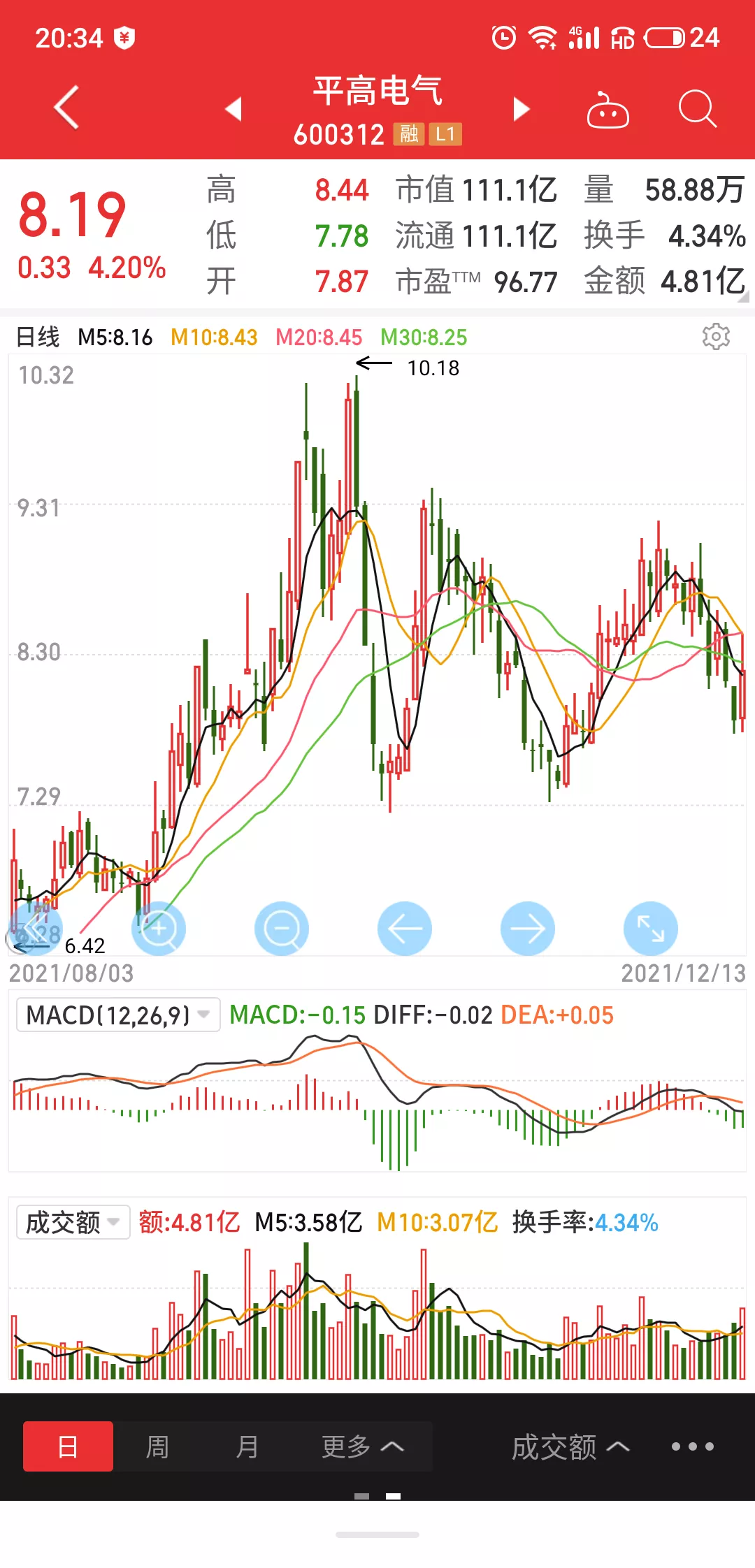Go back using the header arrow

pyautogui.click(x=67, y=108)
